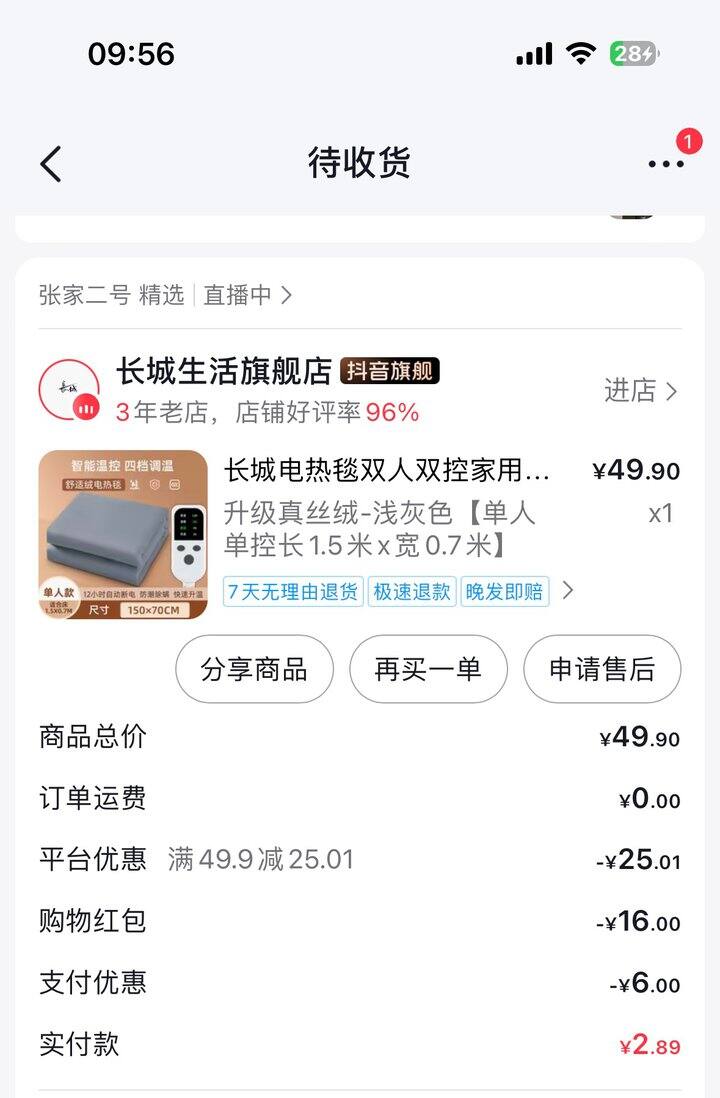
Task: Tap the Wi-Fi status icon
Action: point(581,53)
